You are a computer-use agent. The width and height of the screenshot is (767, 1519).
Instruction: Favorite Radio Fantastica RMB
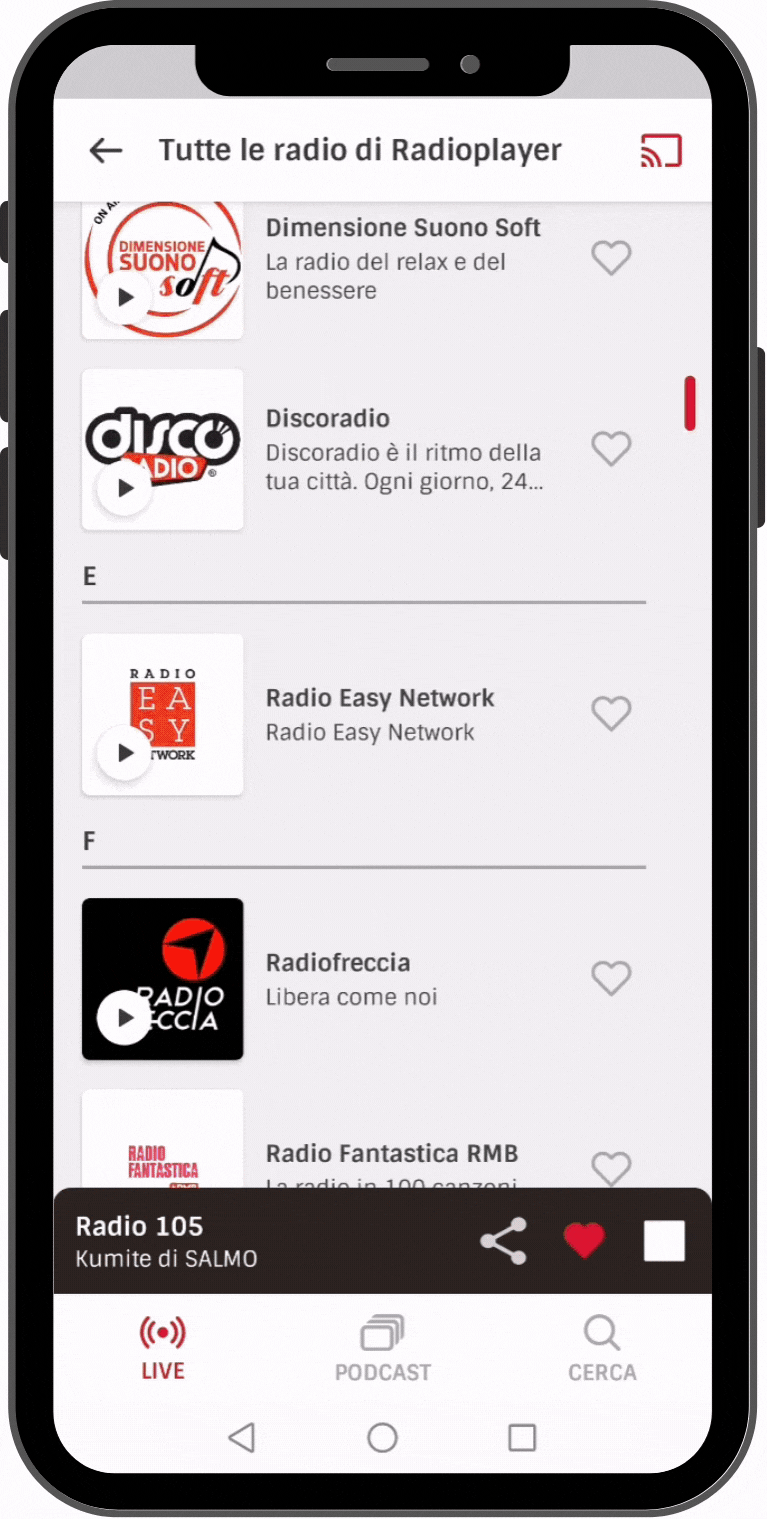(611, 1167)
